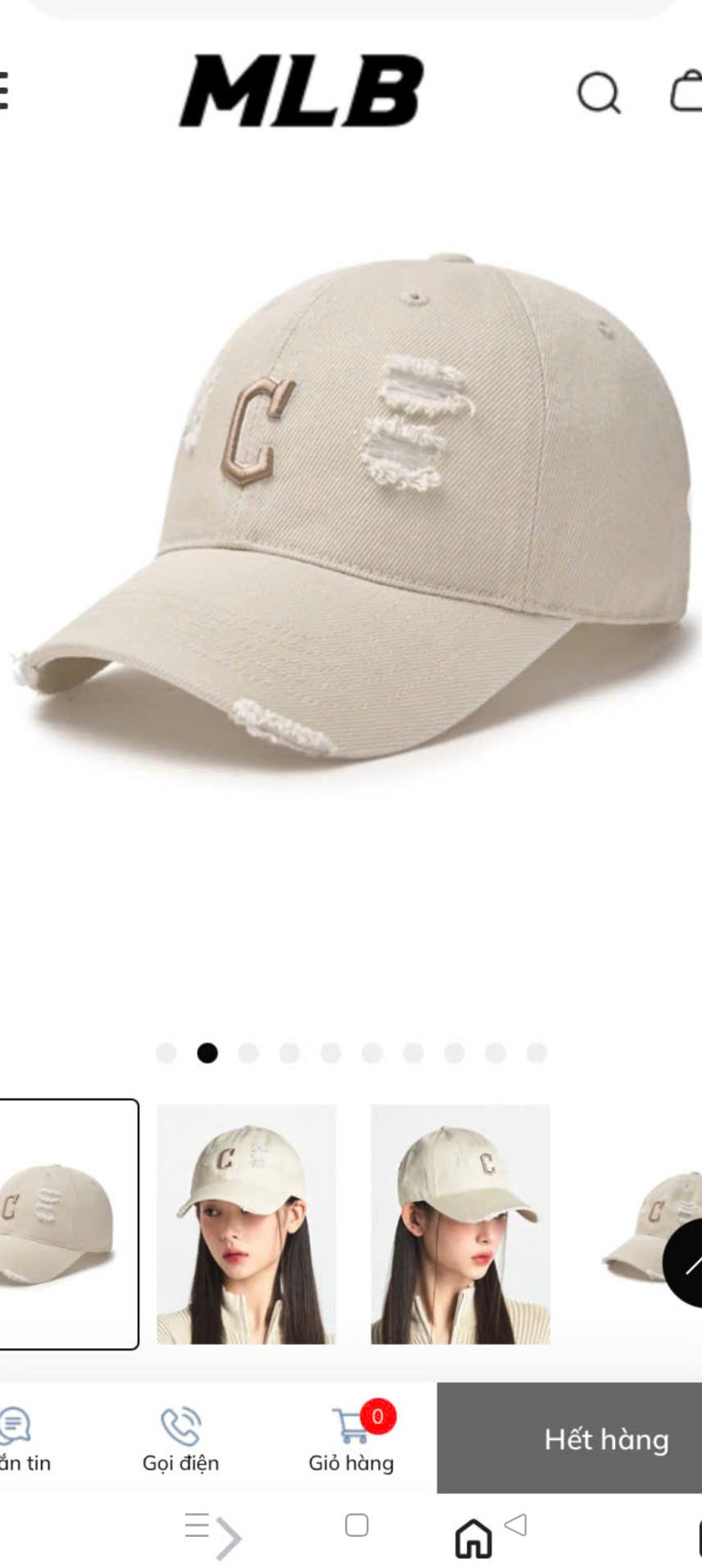Open the Nhắn tin messaging option
Image resolution: width=702 pixels, height=1568 pixels.
click(x=23, y=1440)
